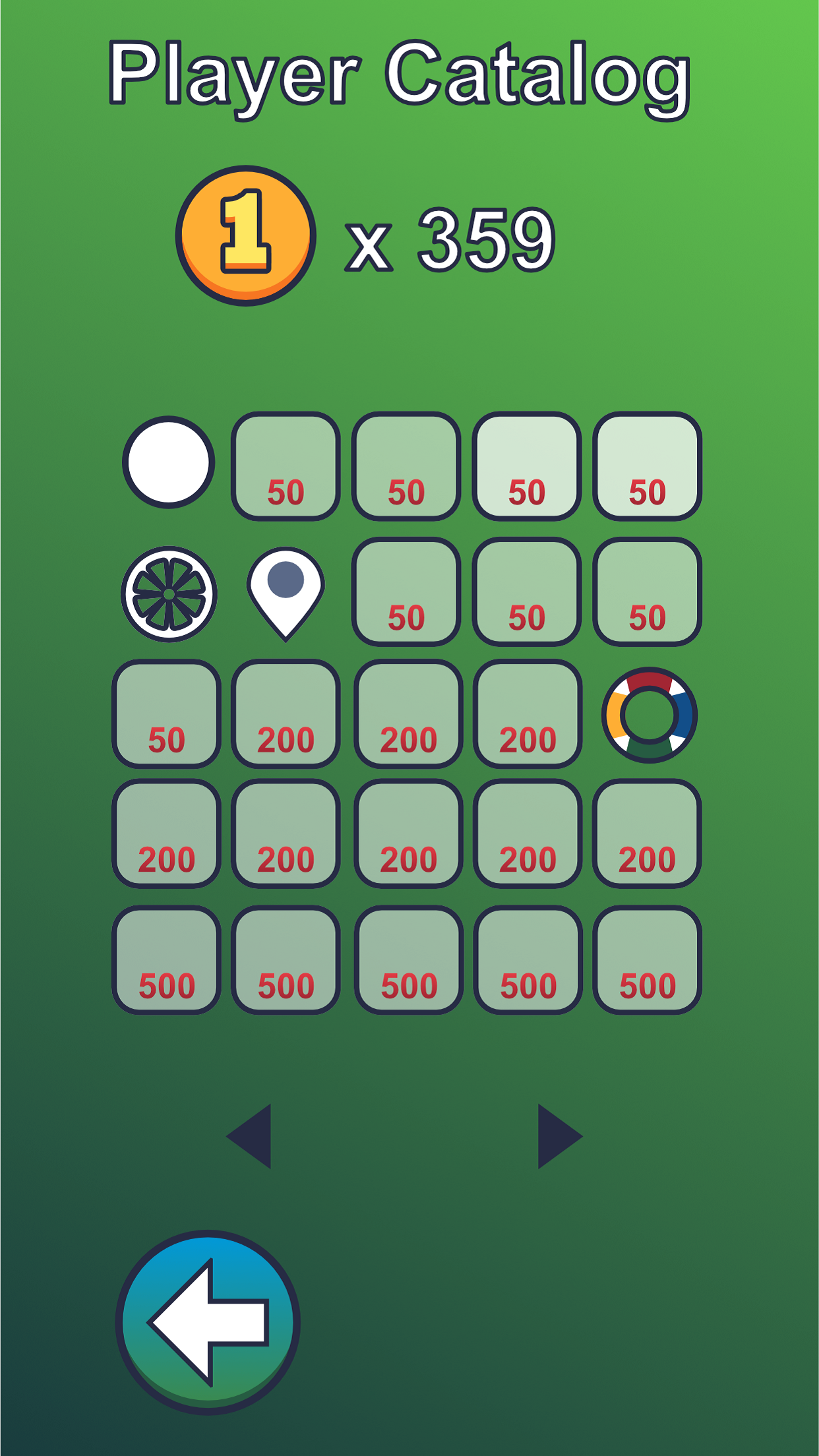819x1456 pixels.
Task: Choose the map pin player skin
Action: tap(286, 590)
